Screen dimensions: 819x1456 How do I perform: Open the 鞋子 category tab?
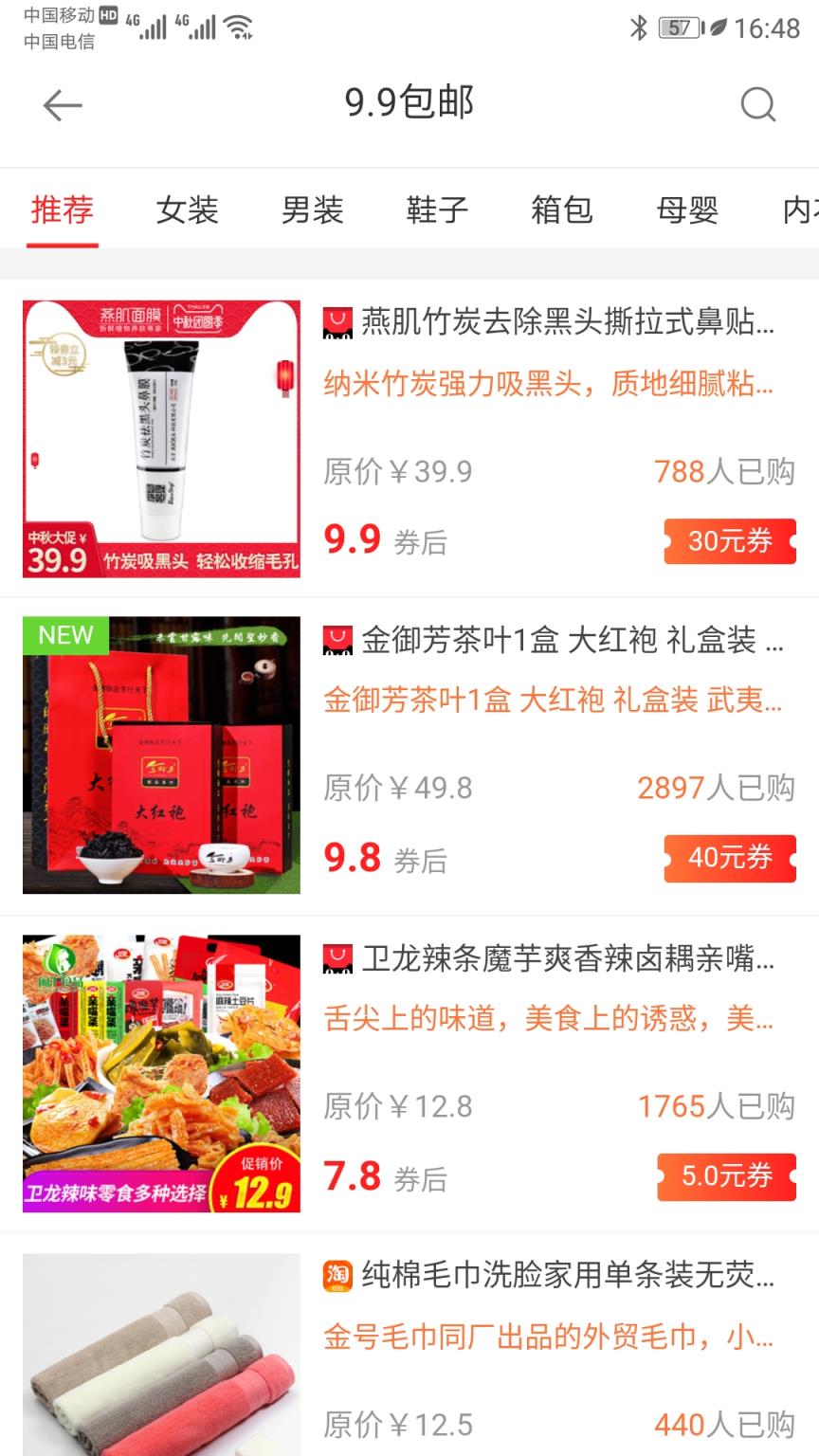click(x=437, y=209)
